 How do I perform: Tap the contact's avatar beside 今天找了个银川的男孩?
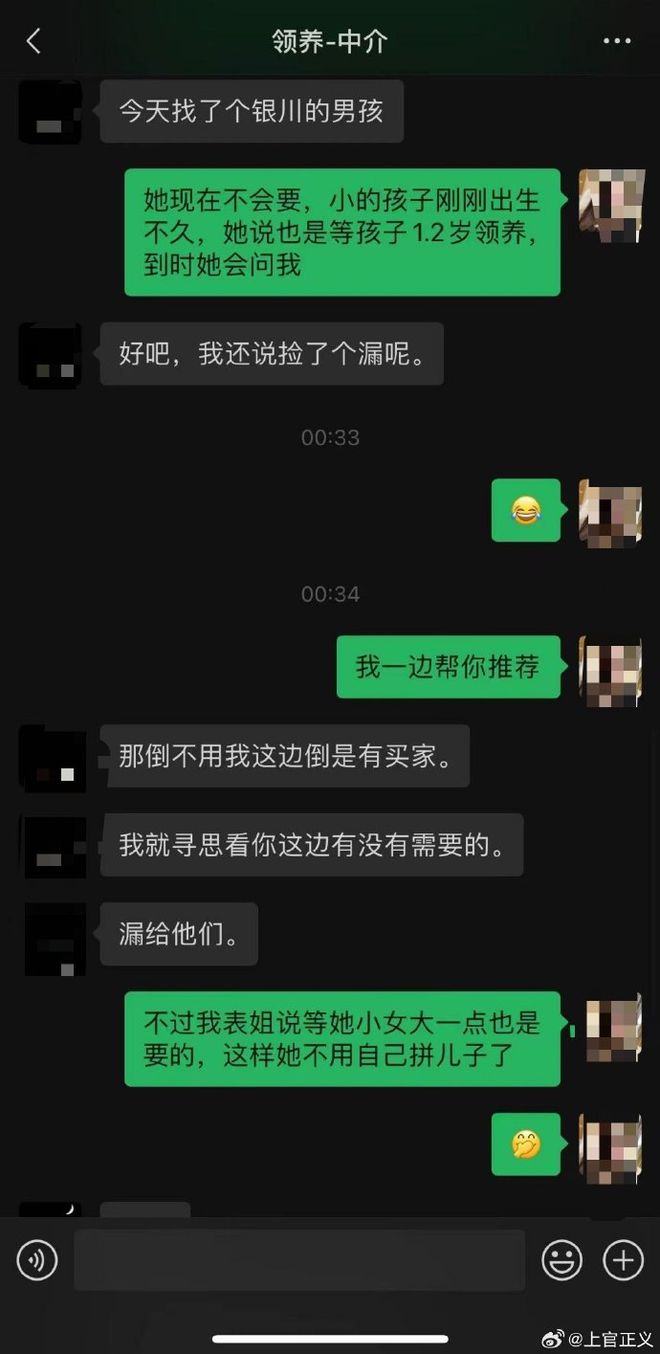pos(50,111)
